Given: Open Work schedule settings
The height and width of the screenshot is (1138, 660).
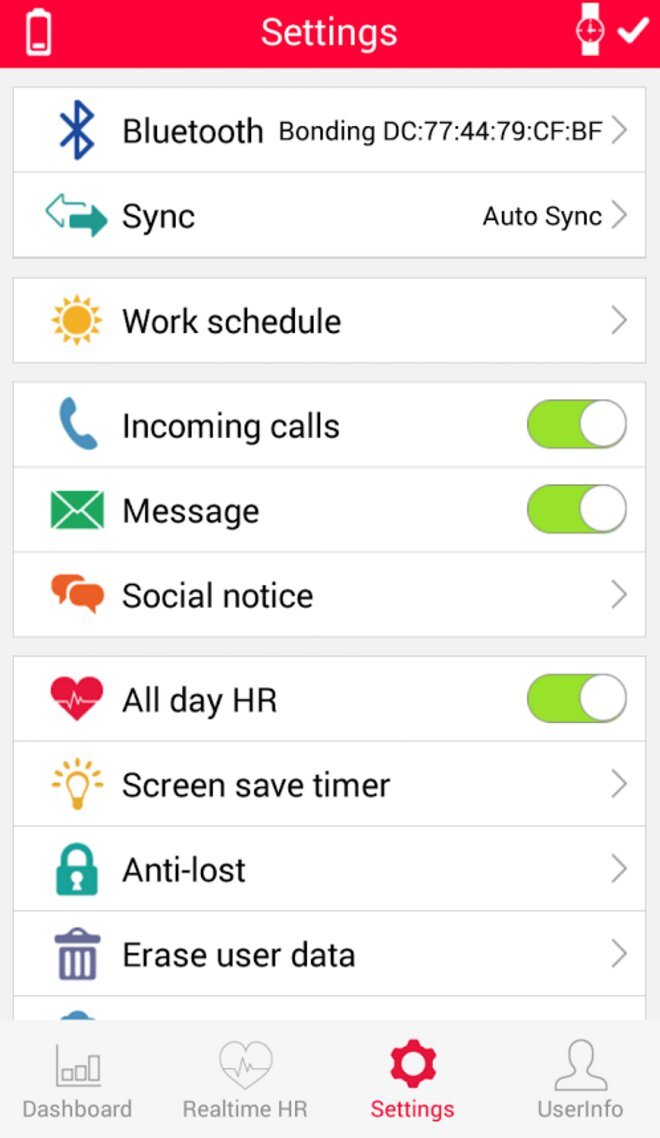Looking at the screenshot, I should [x=329, y=321].
